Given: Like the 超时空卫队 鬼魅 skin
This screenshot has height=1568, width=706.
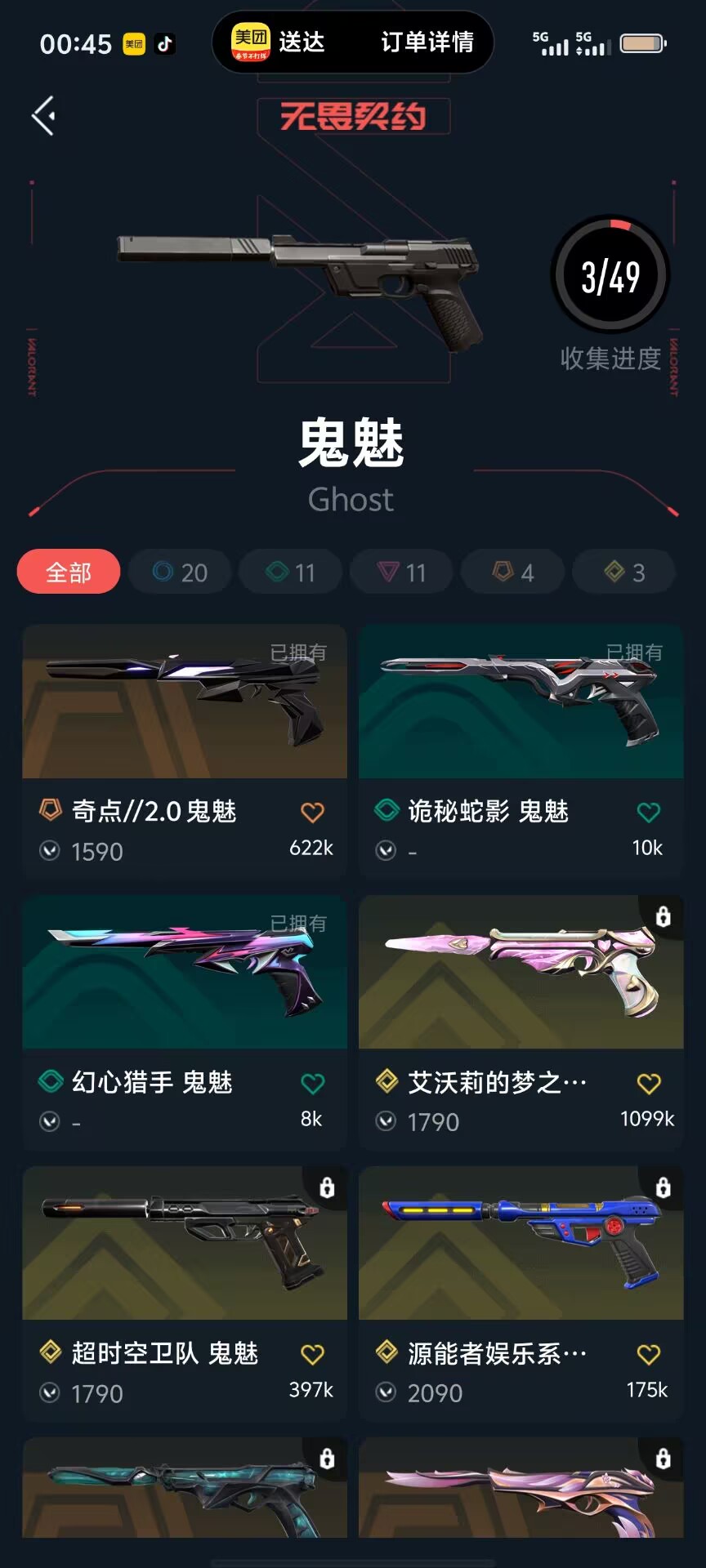Looking at the screenshot, I should coord(312,1355).
